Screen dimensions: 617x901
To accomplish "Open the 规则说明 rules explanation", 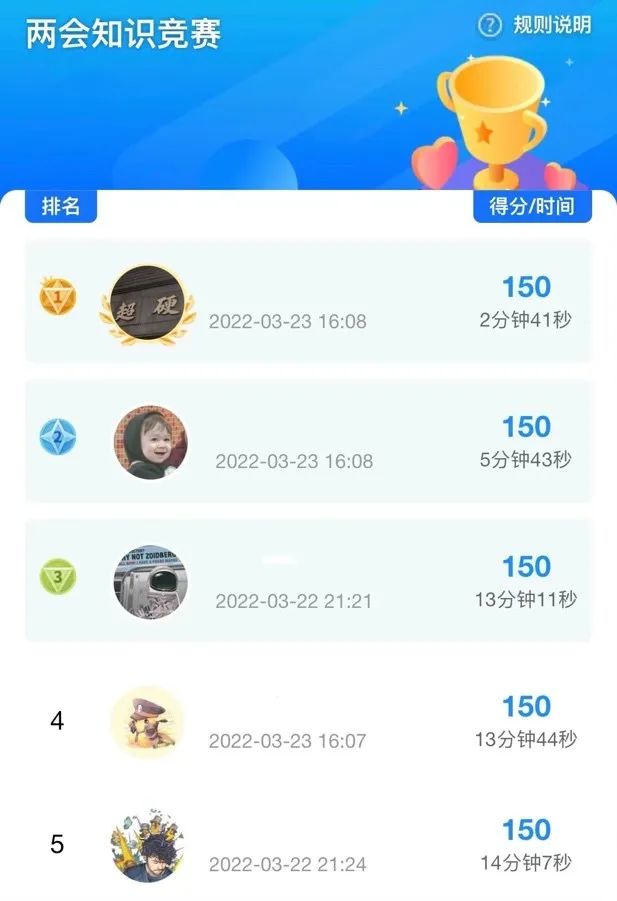I will pos(536,25).
